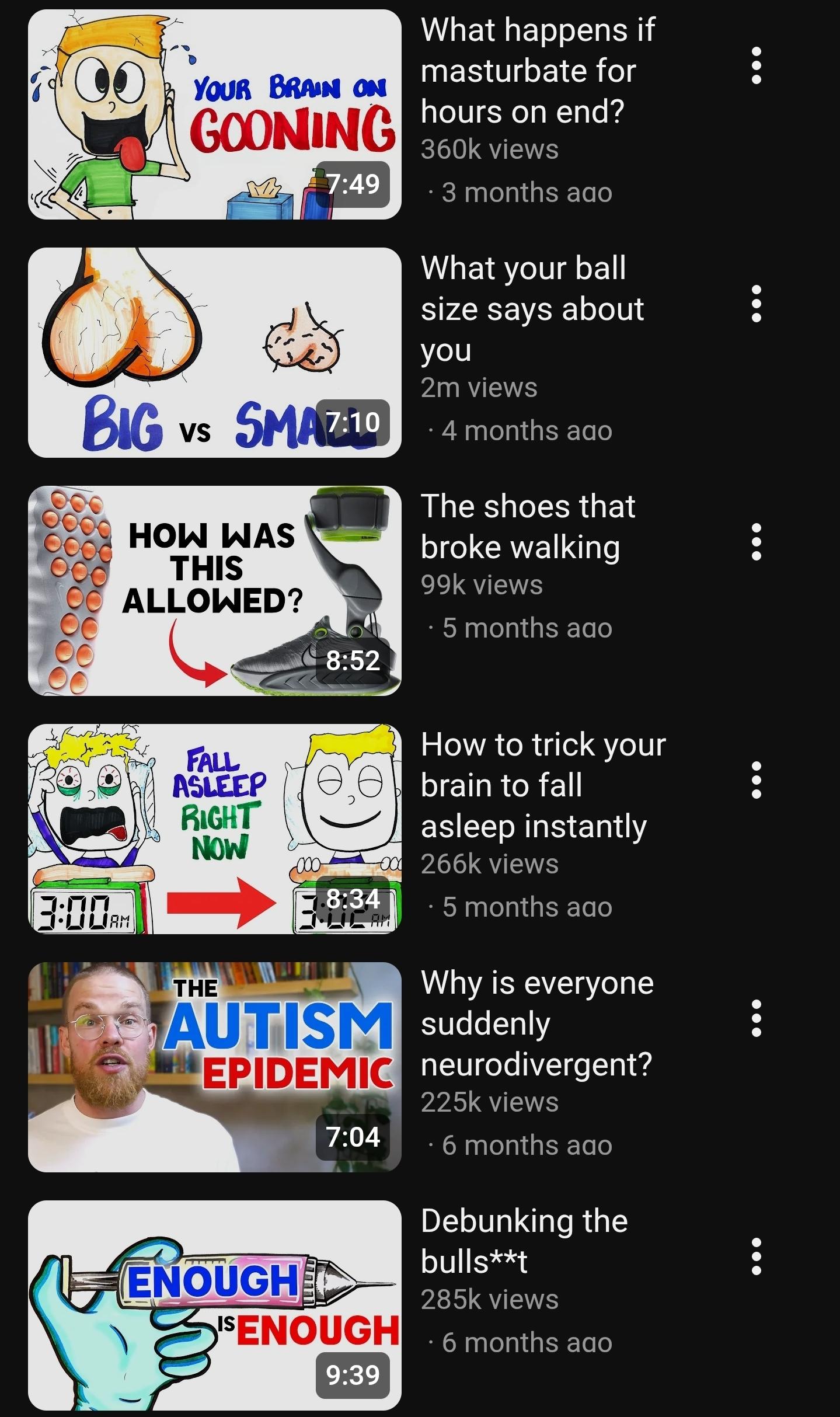Open the 'Enough is Enough' video thumbnail
The width and height of the screenshot is (840, 1417).
tap(214, 1305)
